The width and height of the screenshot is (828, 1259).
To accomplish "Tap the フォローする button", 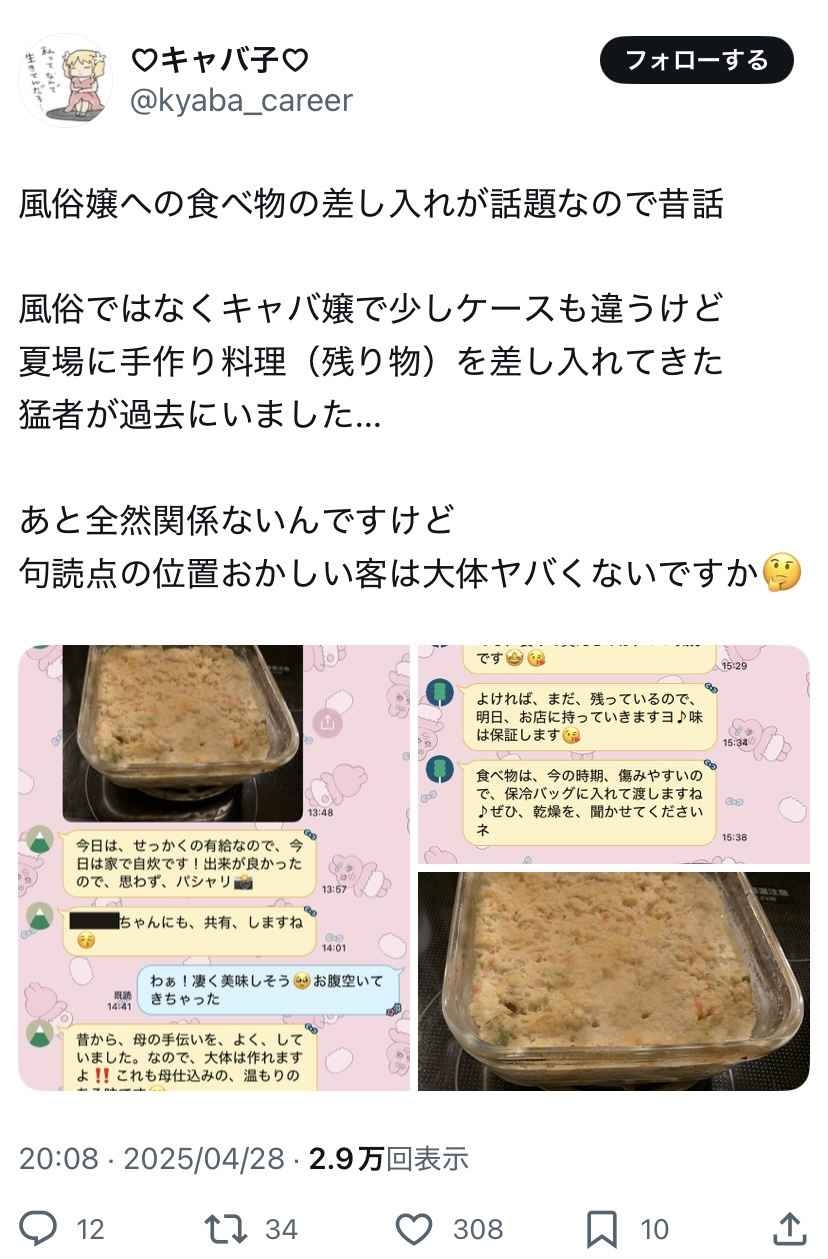I will 696,61.
